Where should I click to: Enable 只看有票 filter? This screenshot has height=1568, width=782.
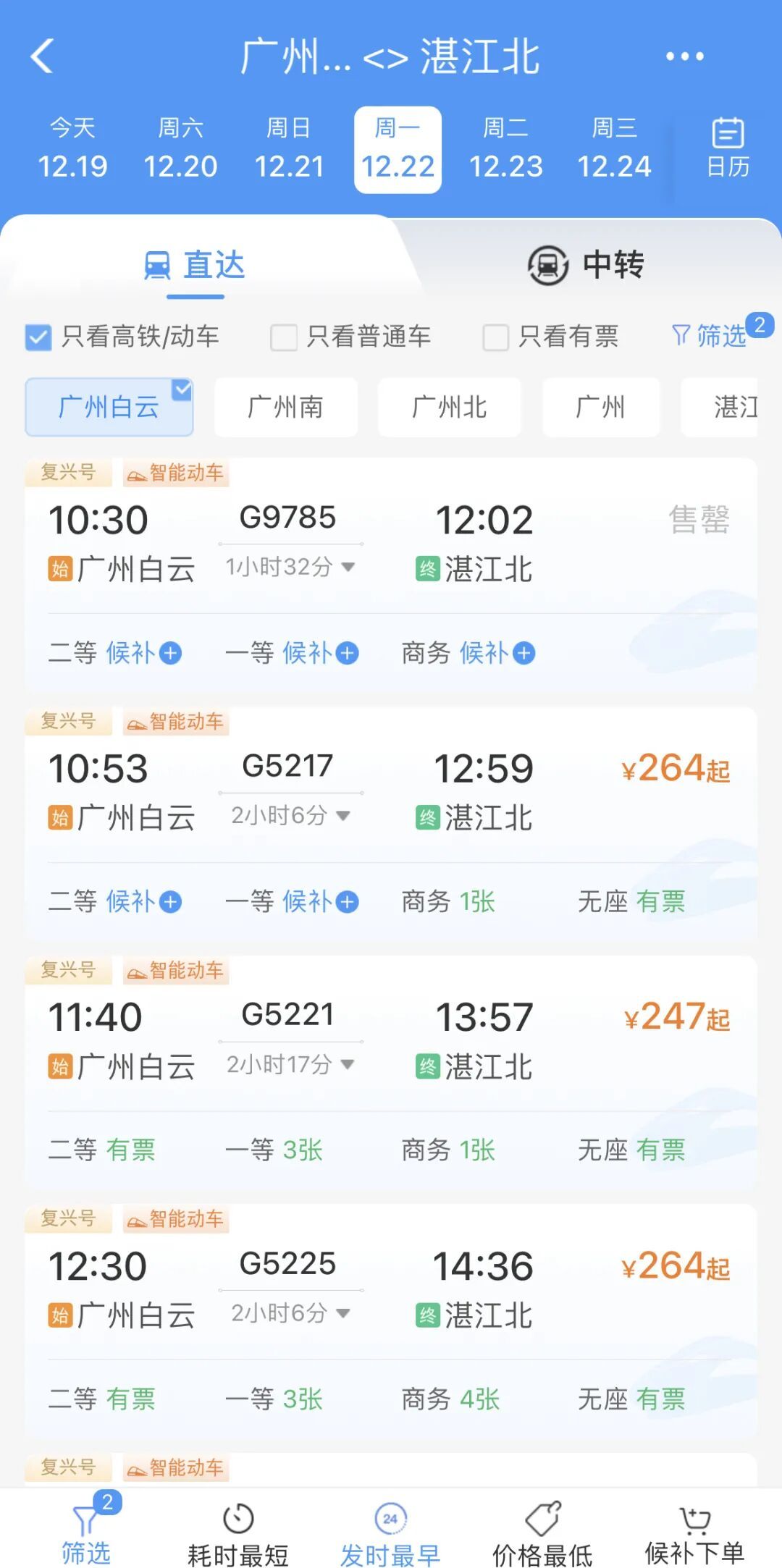[x=496, y=337]
